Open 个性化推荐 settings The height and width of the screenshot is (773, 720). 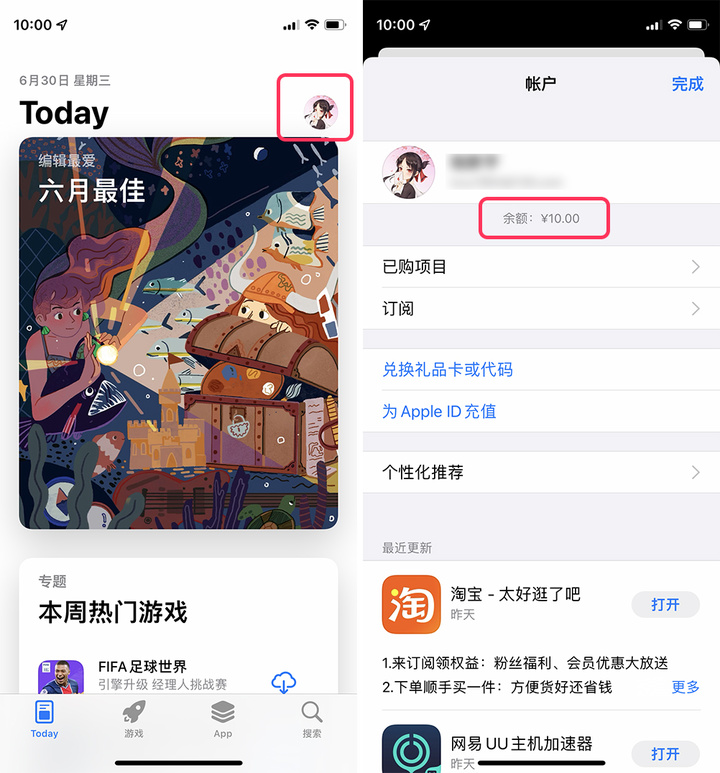coord(540,472)
